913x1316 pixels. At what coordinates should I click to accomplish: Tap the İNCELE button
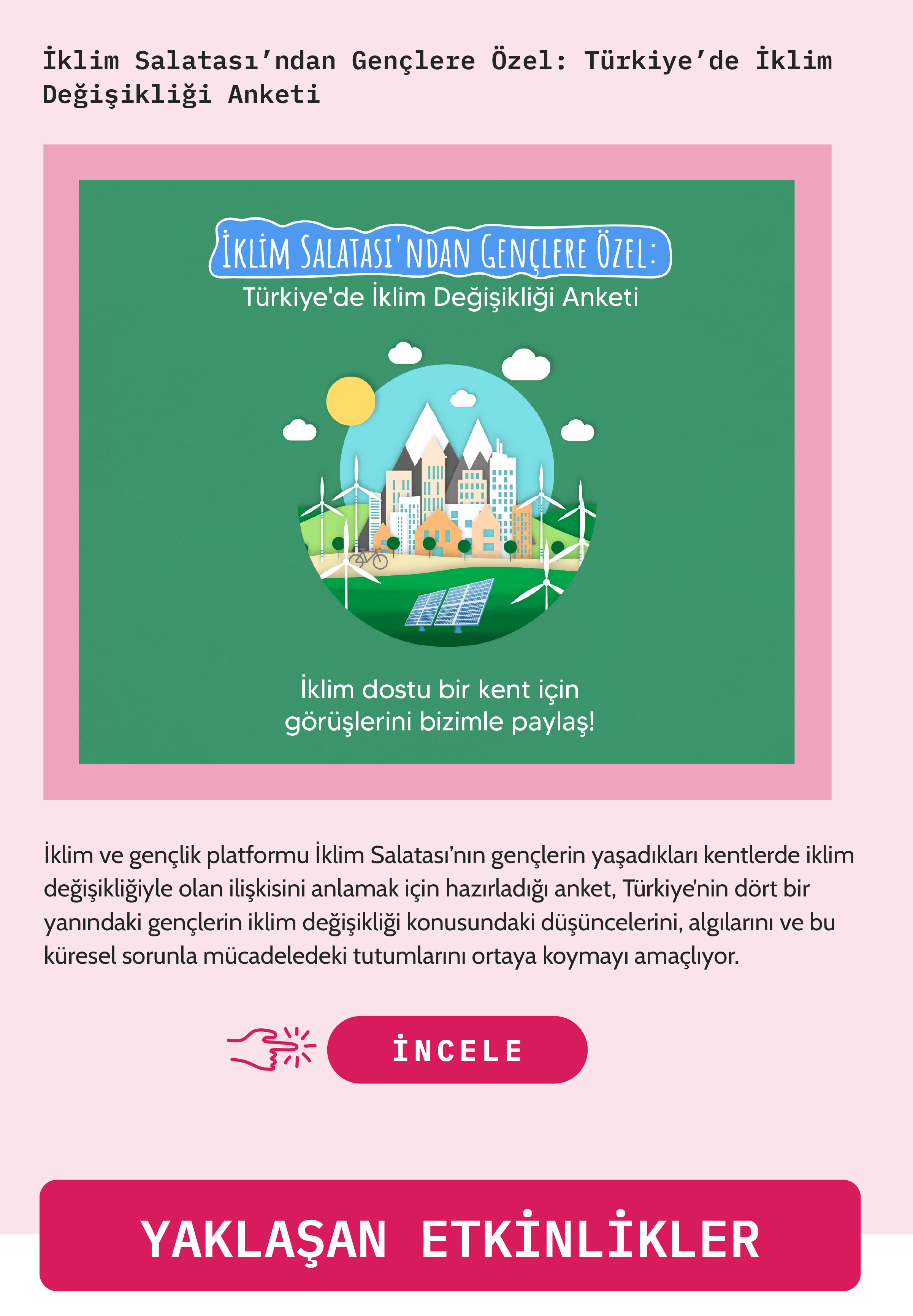[x=456, y=1050]
